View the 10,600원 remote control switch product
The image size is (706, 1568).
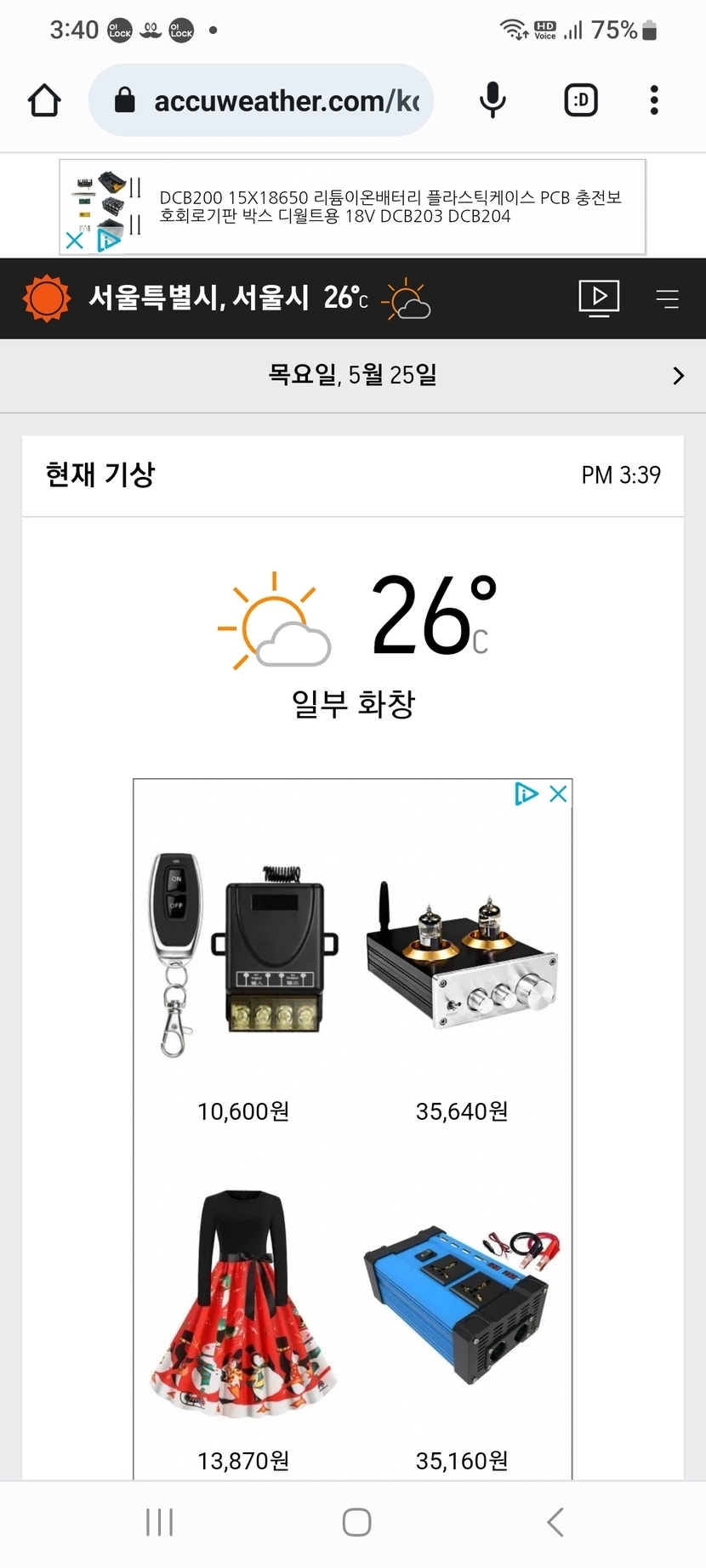pyautogui.click(x=243, y=978)
